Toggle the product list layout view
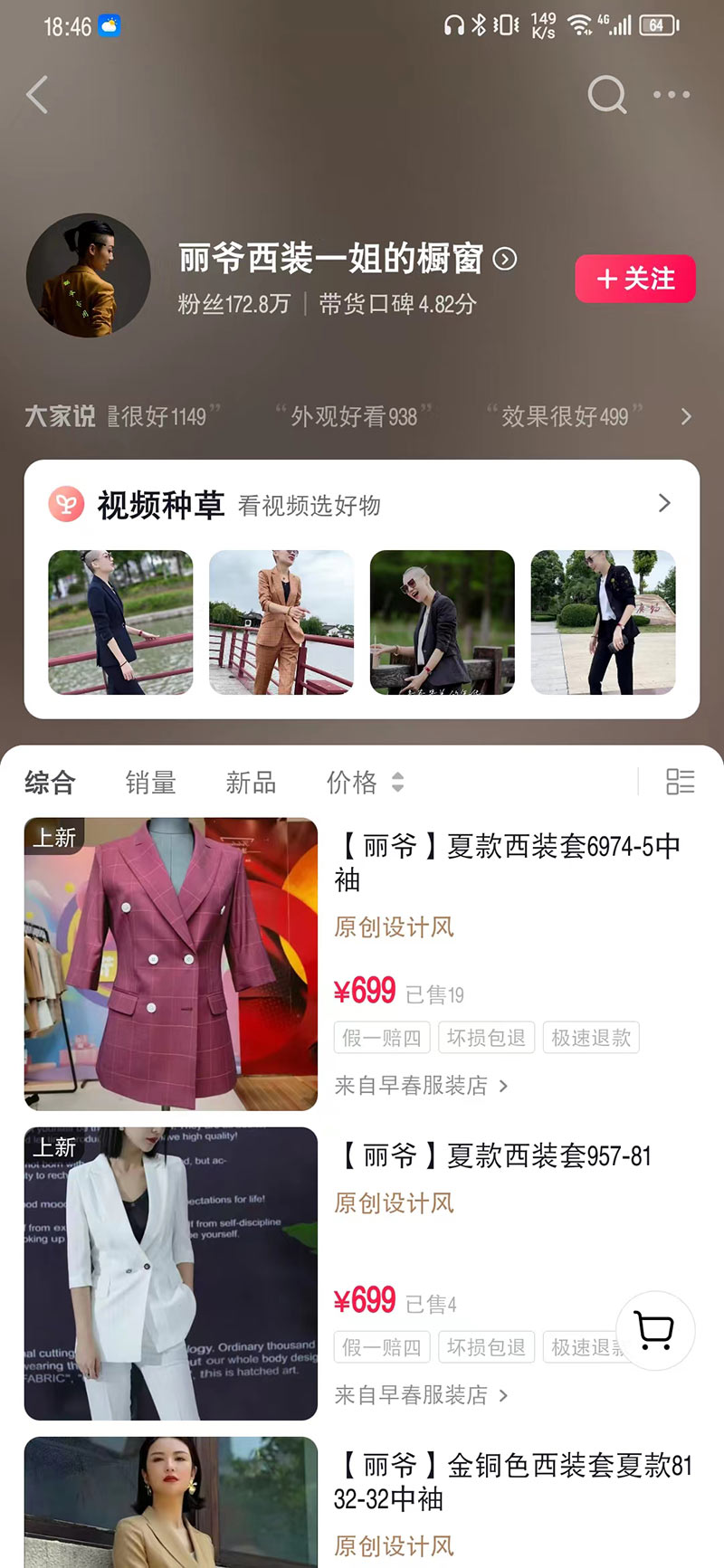Image resolution: width=724 pixels, height=1568 pixels. [680, 782]
